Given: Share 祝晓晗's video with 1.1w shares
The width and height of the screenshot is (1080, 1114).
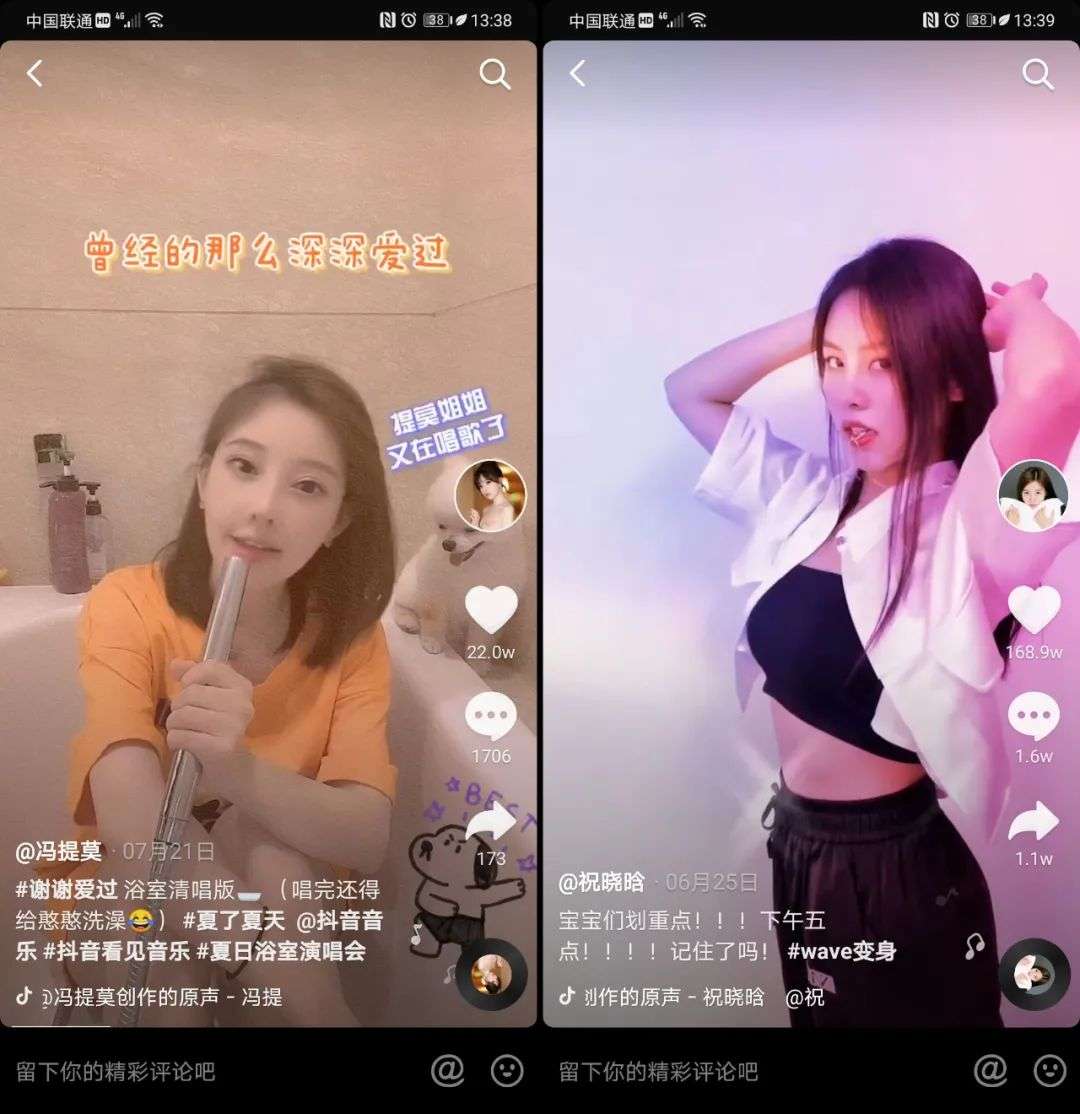Looking at the screenshot, I should pyautogui.click(x=1033, y=823).
